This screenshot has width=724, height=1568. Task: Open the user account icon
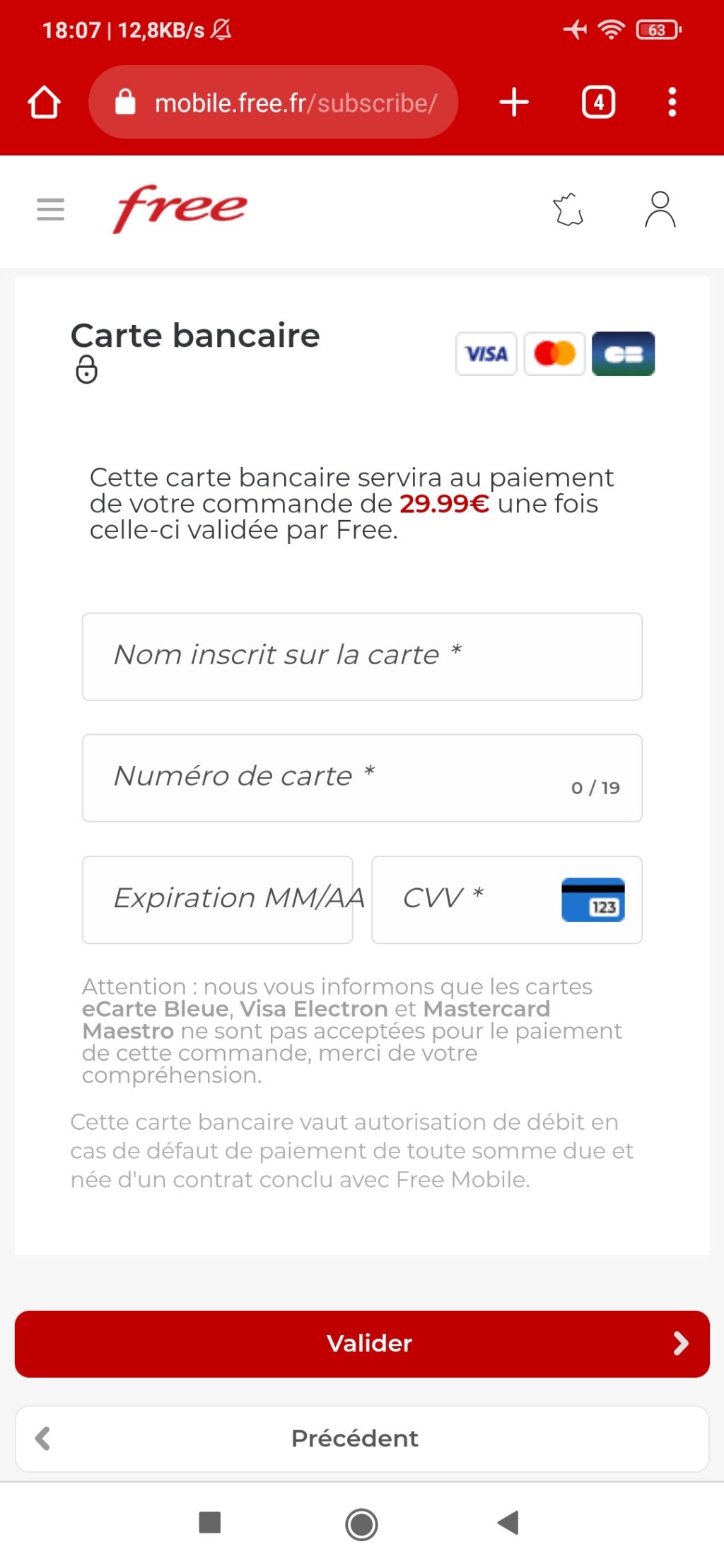[660, 210]
